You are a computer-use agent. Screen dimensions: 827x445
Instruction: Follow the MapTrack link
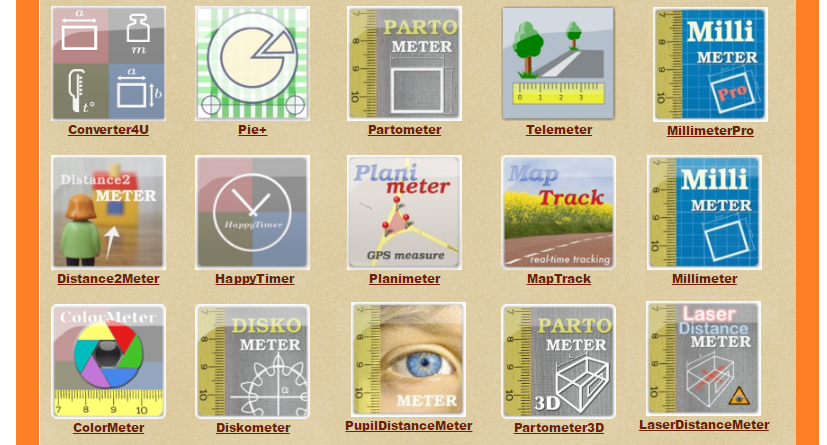click(559, 279)
